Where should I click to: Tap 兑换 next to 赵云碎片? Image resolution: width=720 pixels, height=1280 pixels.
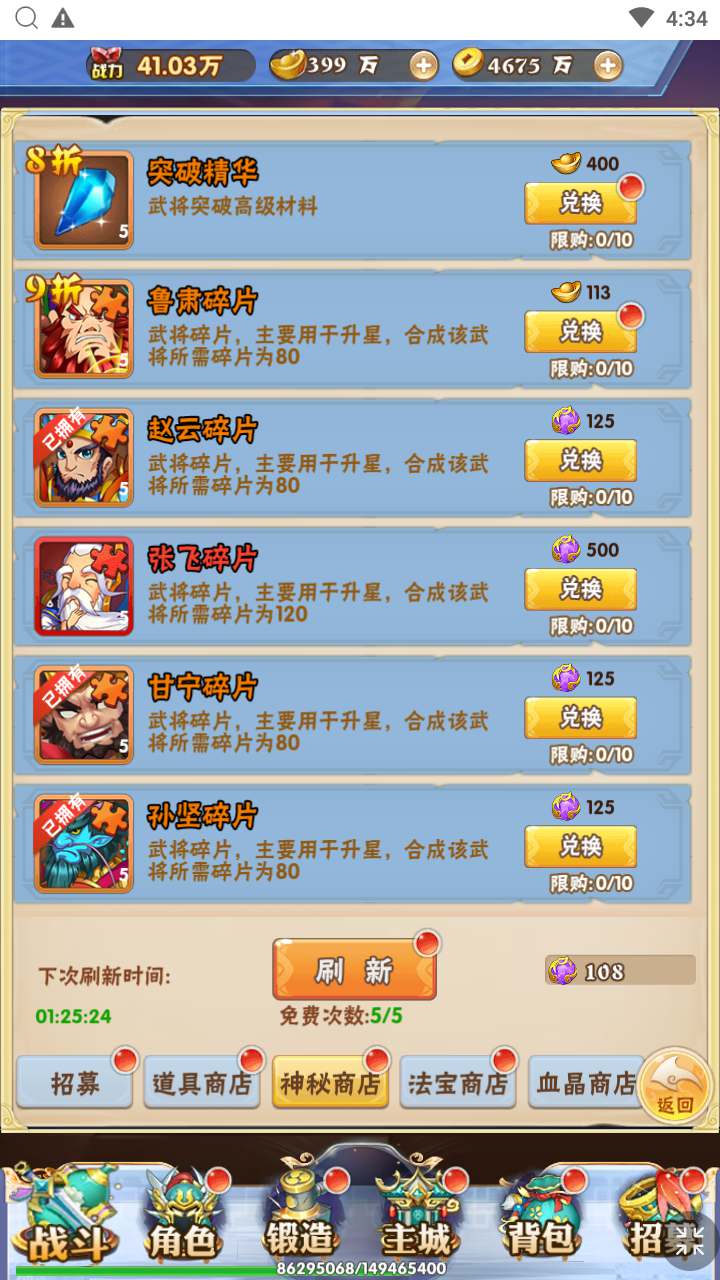click(580, 461)
